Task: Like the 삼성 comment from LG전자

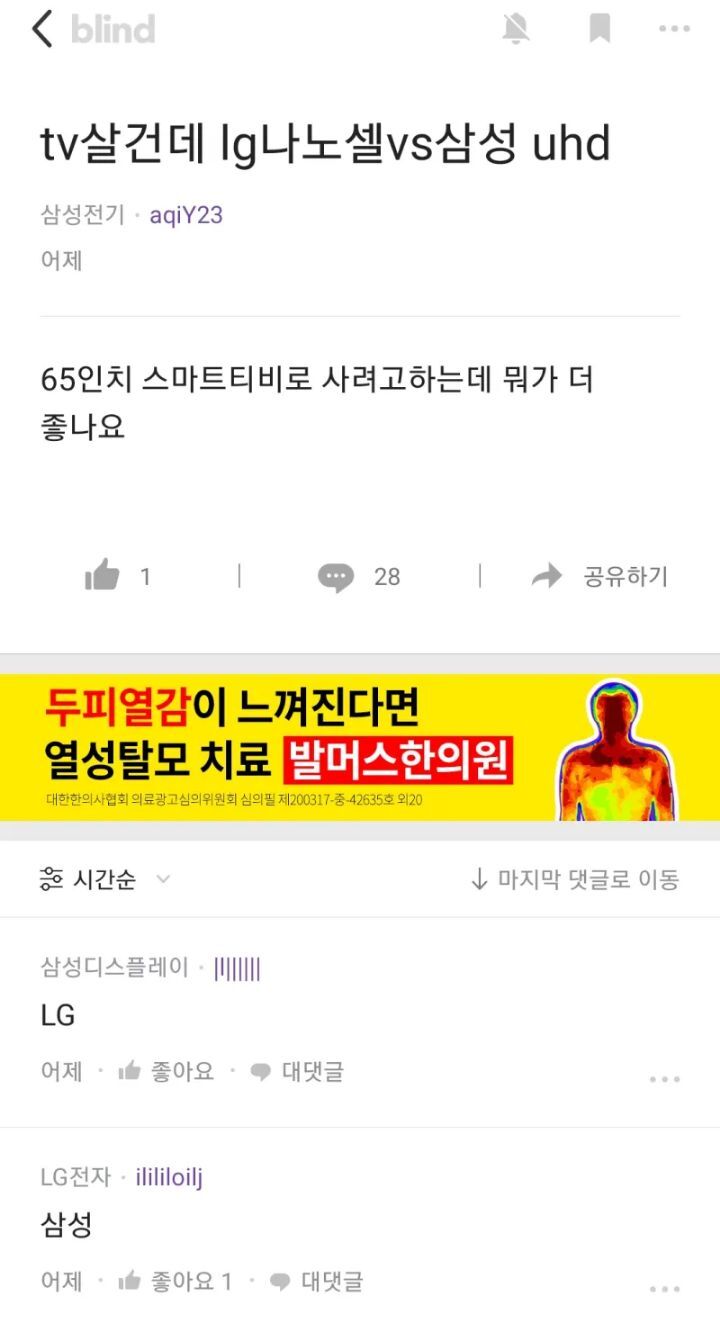Action: 175,1281
